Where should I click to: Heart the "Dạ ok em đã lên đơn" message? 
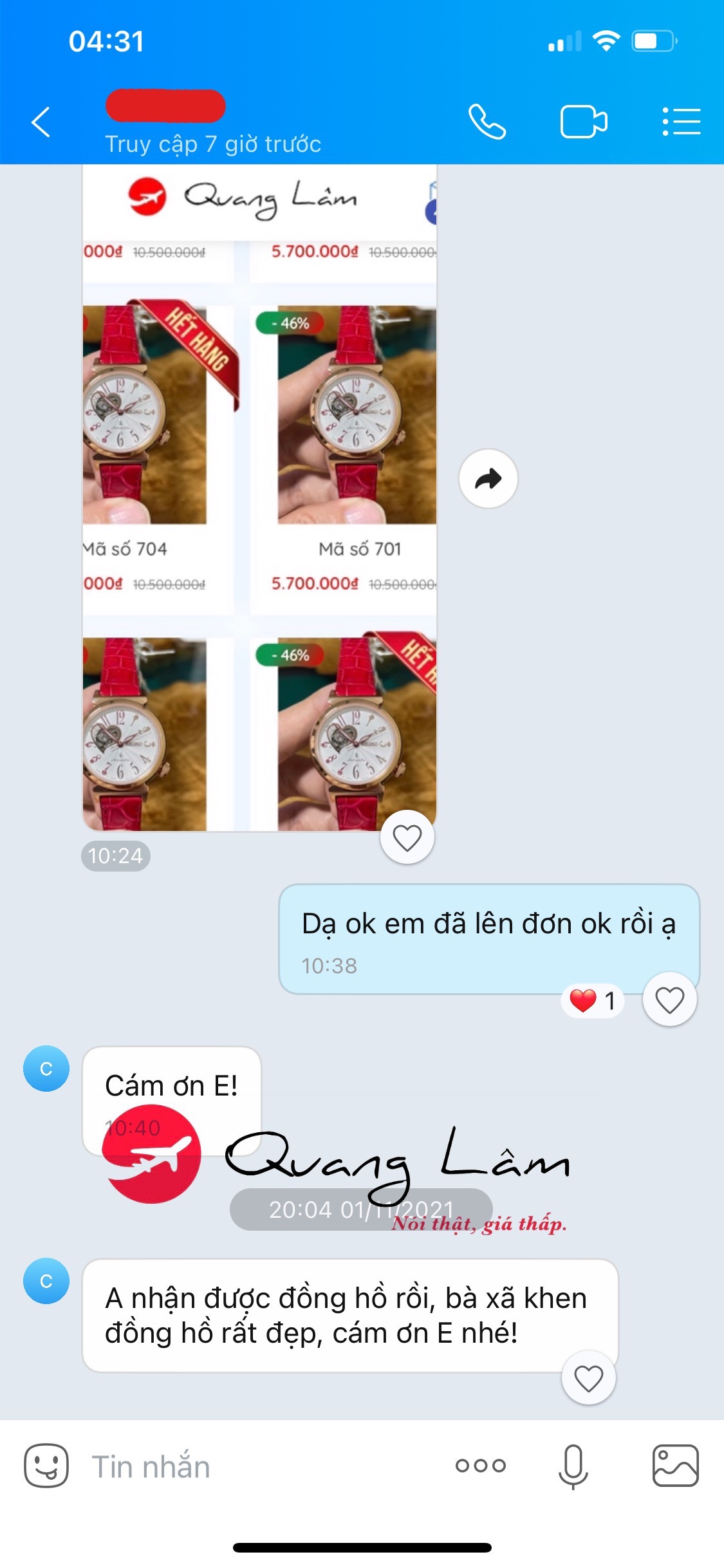(669, 1000)
